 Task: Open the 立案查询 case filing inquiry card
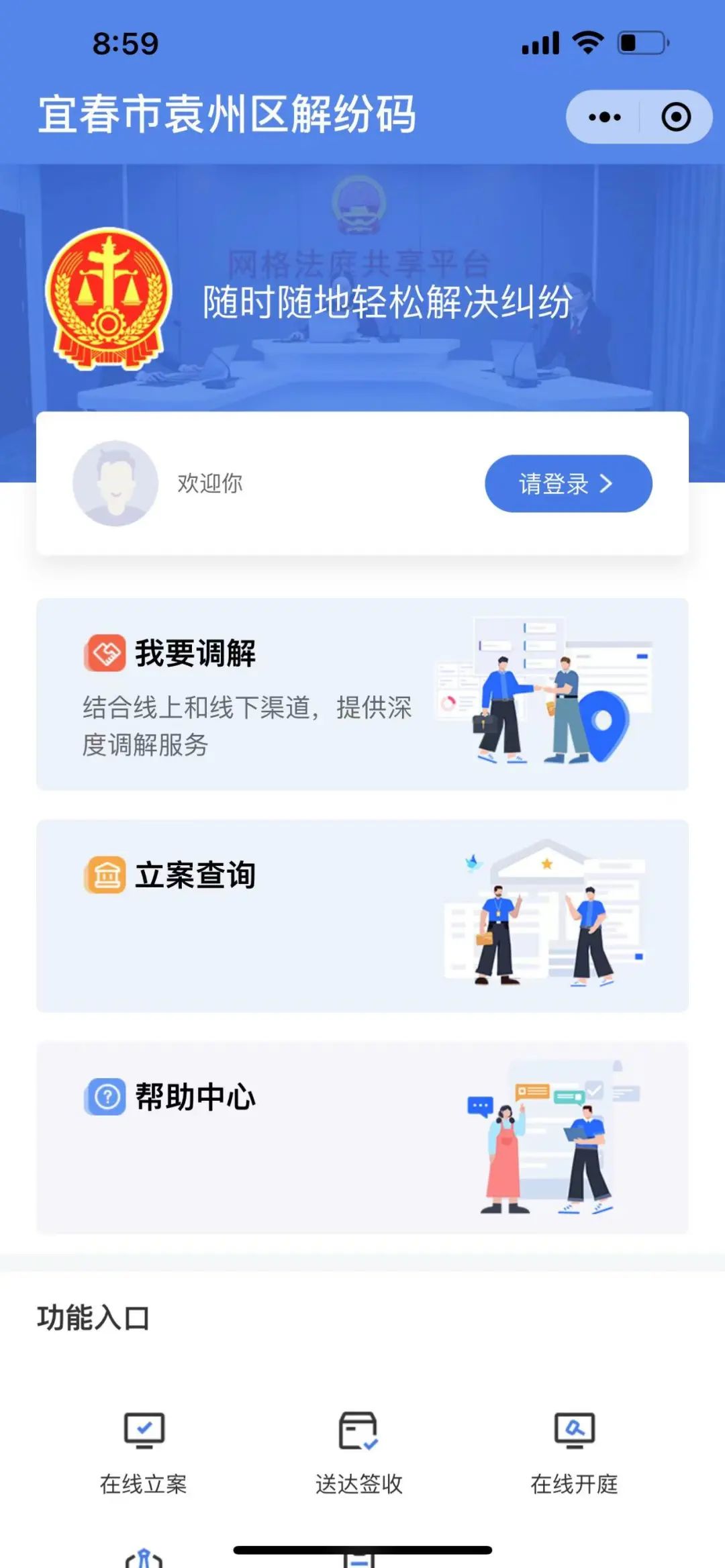[362, 916]
